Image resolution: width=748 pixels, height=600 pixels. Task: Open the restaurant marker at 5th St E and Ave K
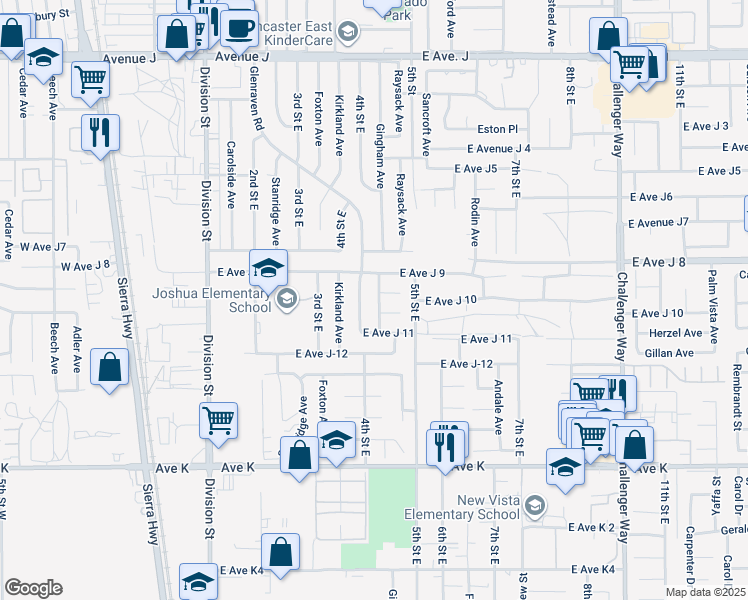click(446, 443)
